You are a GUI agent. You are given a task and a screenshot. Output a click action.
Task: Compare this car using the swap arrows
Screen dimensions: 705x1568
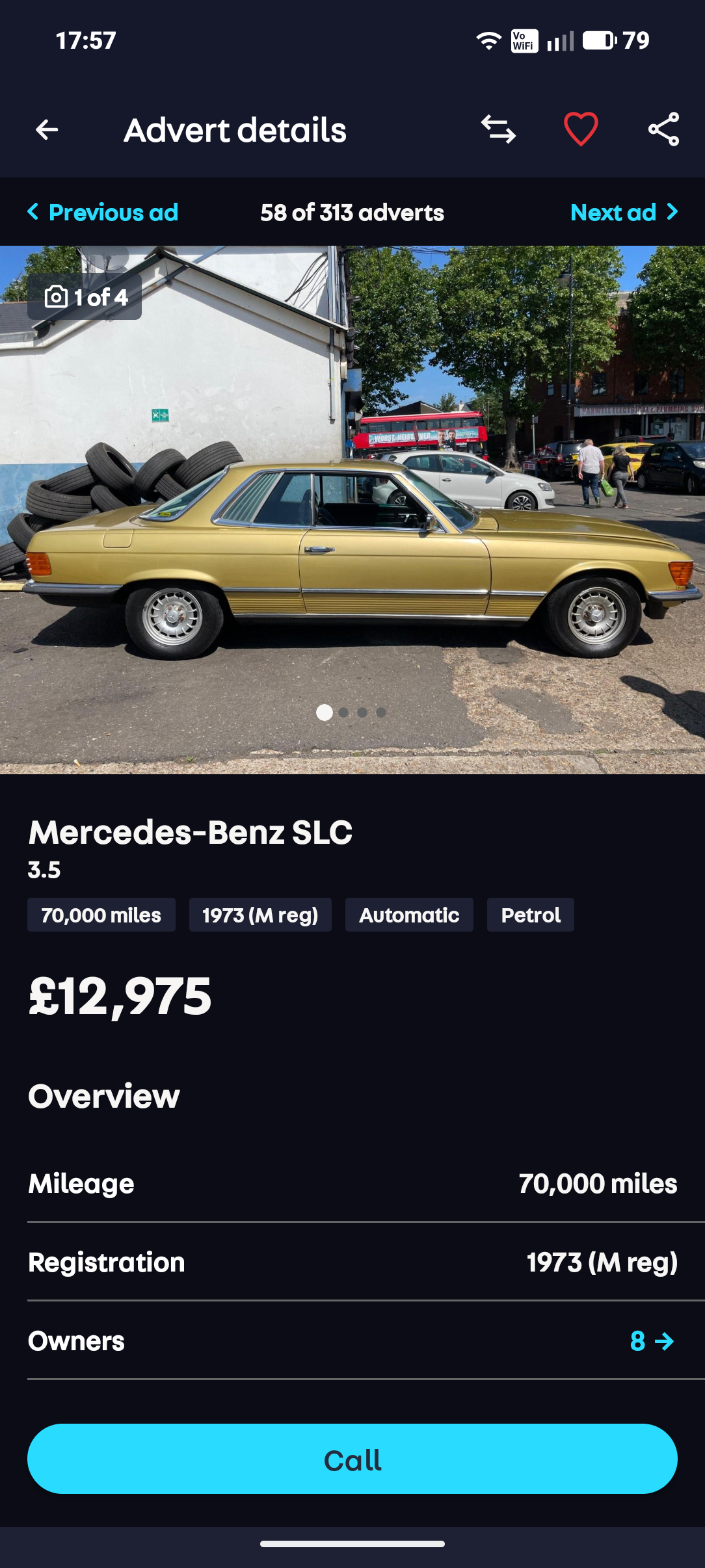tap(498, 129)
